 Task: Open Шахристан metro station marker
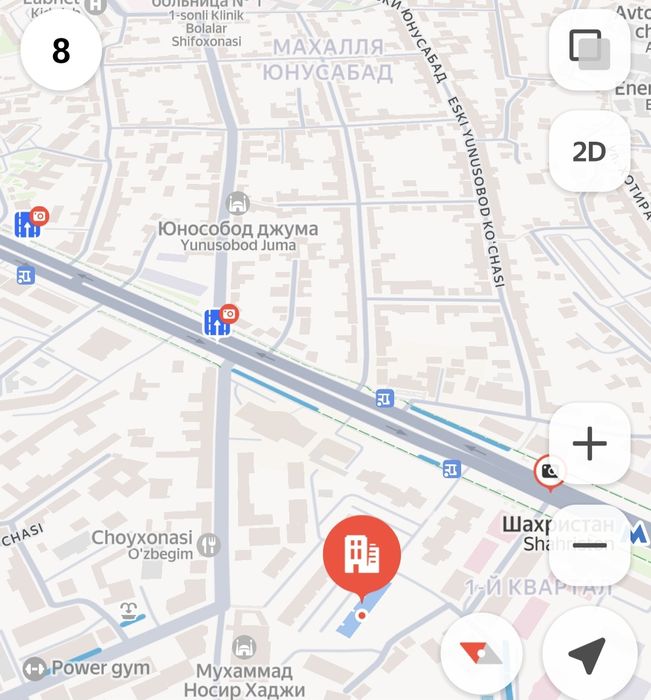click(638, 534)
